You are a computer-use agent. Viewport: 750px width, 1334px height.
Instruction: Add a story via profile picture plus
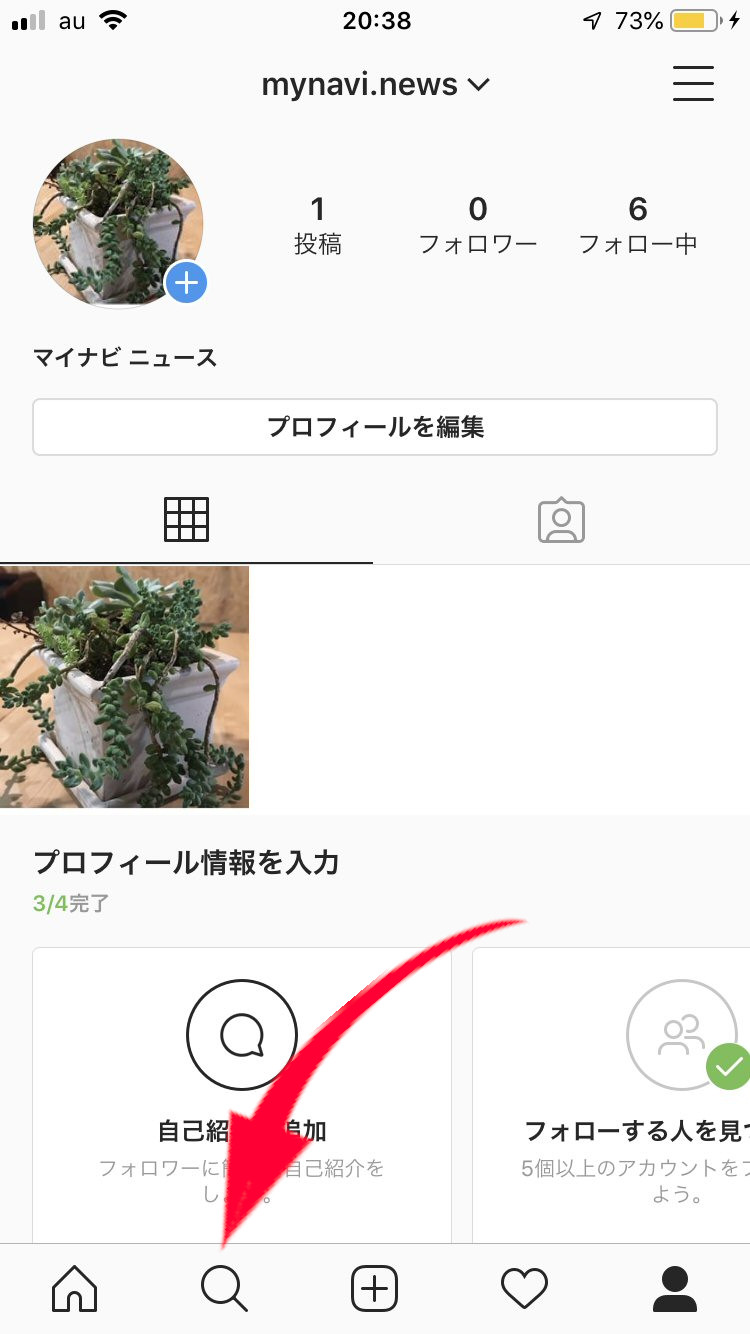186,283
